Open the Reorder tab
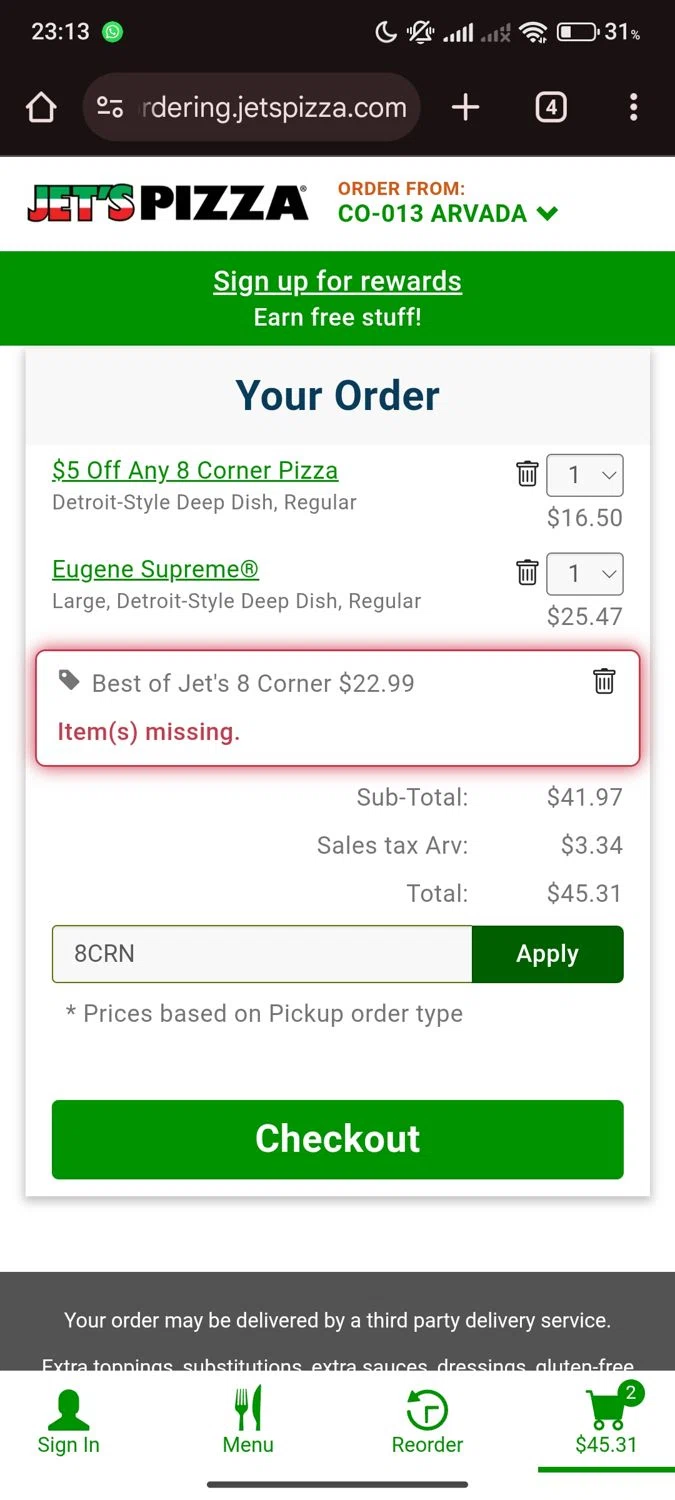This screenshot has height=1500, width=675. 427,1421
